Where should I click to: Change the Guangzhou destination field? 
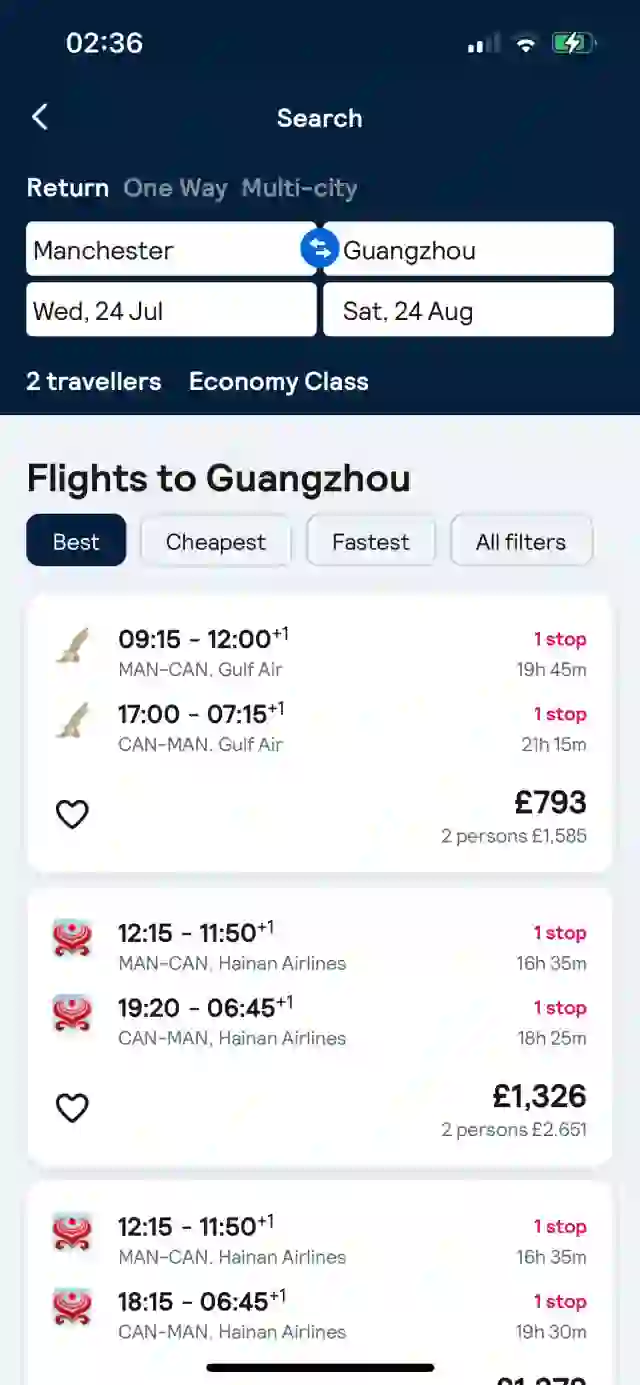475,250
